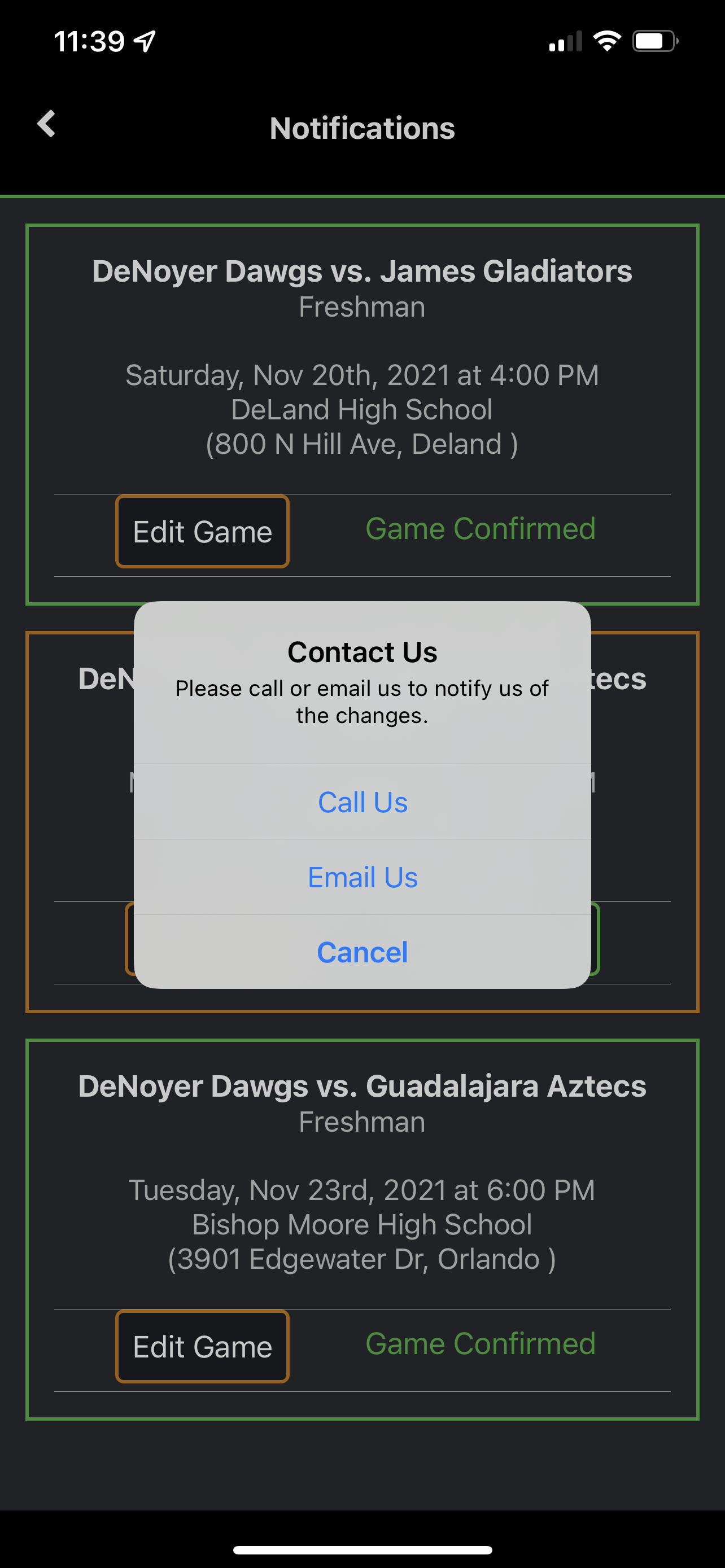The height and width of the screenshot is (1568, 725).
Task: Cancel the Contact Us dialog
Action: pos(362,952)
